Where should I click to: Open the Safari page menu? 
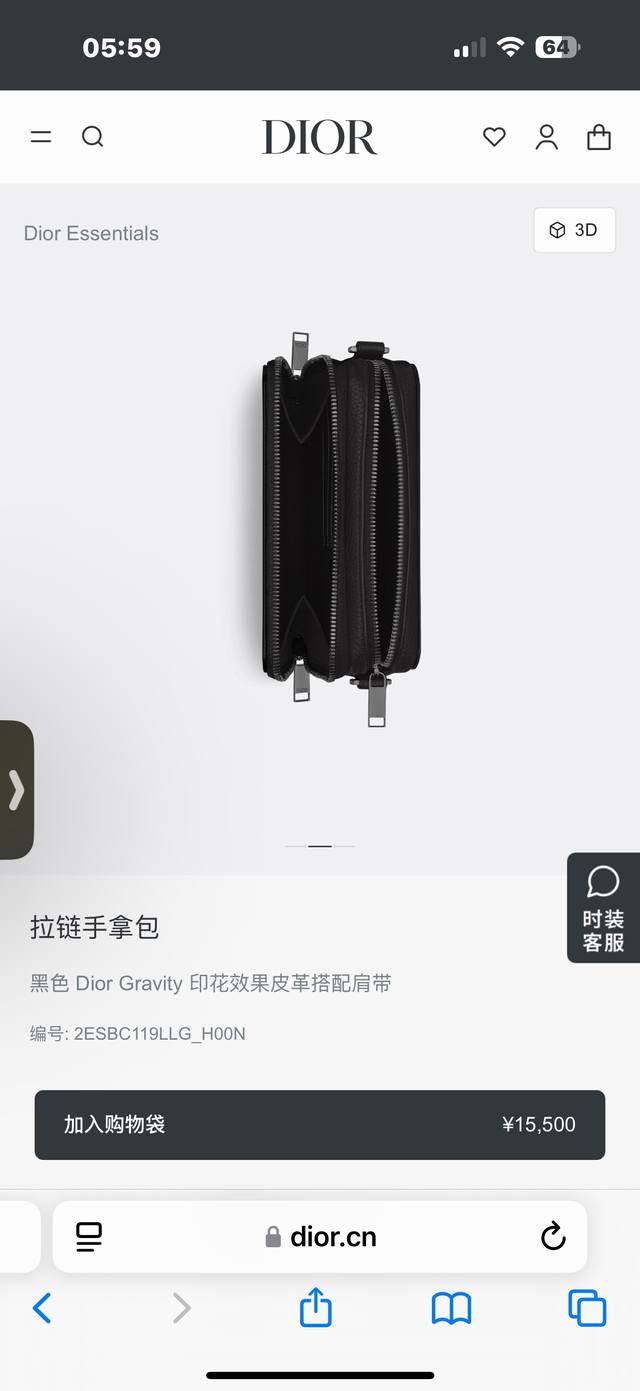(x=89, y=1237)
